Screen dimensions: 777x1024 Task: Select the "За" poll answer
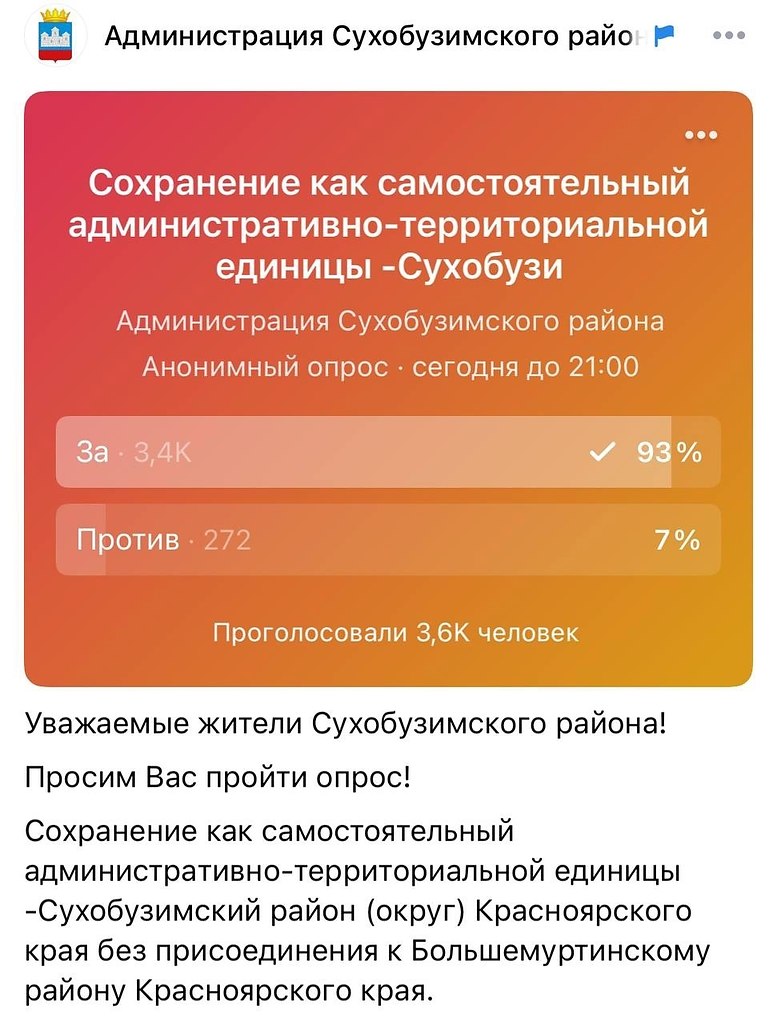point(388,452)
